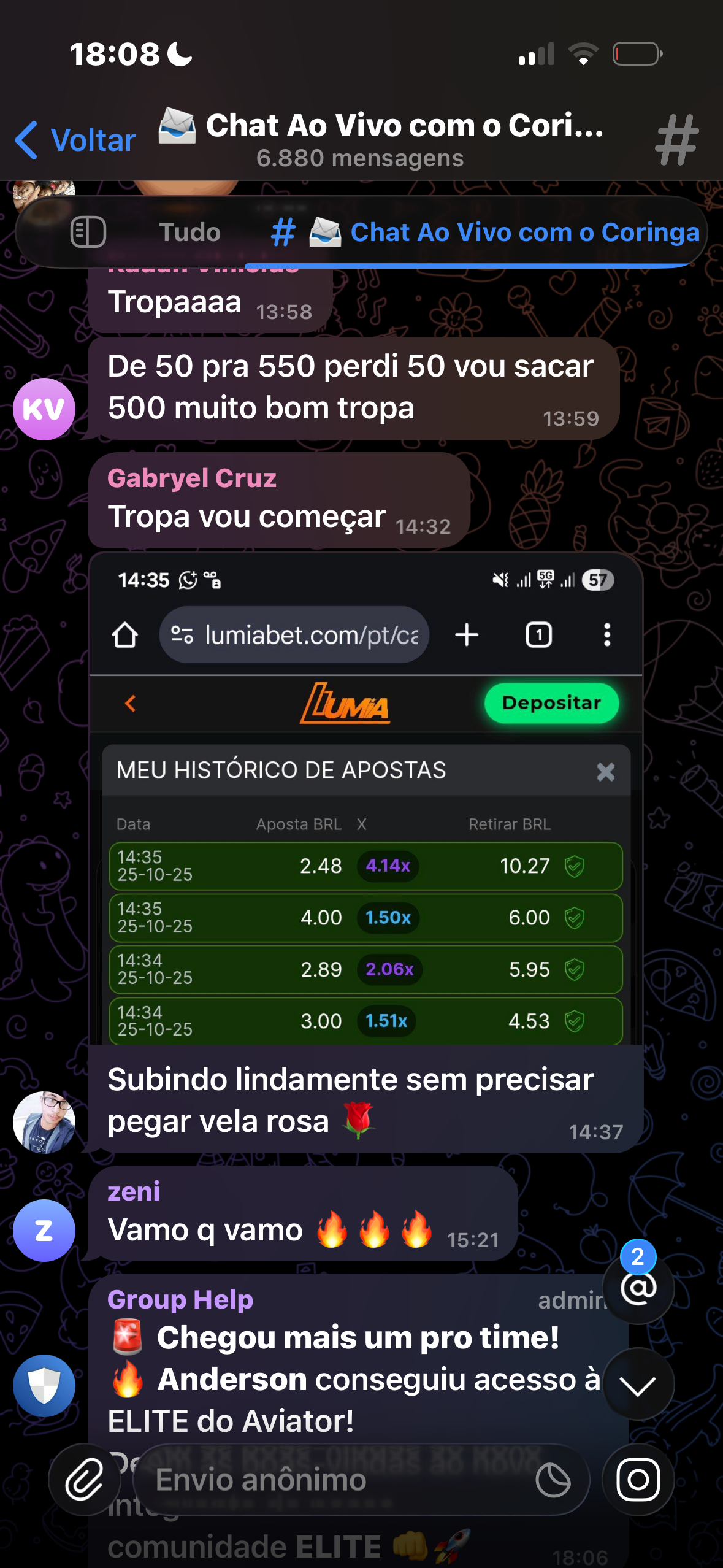723x1568 pixels.
Task: Open the Lumia bet history screenshot image
Action: tap(365, 797)
